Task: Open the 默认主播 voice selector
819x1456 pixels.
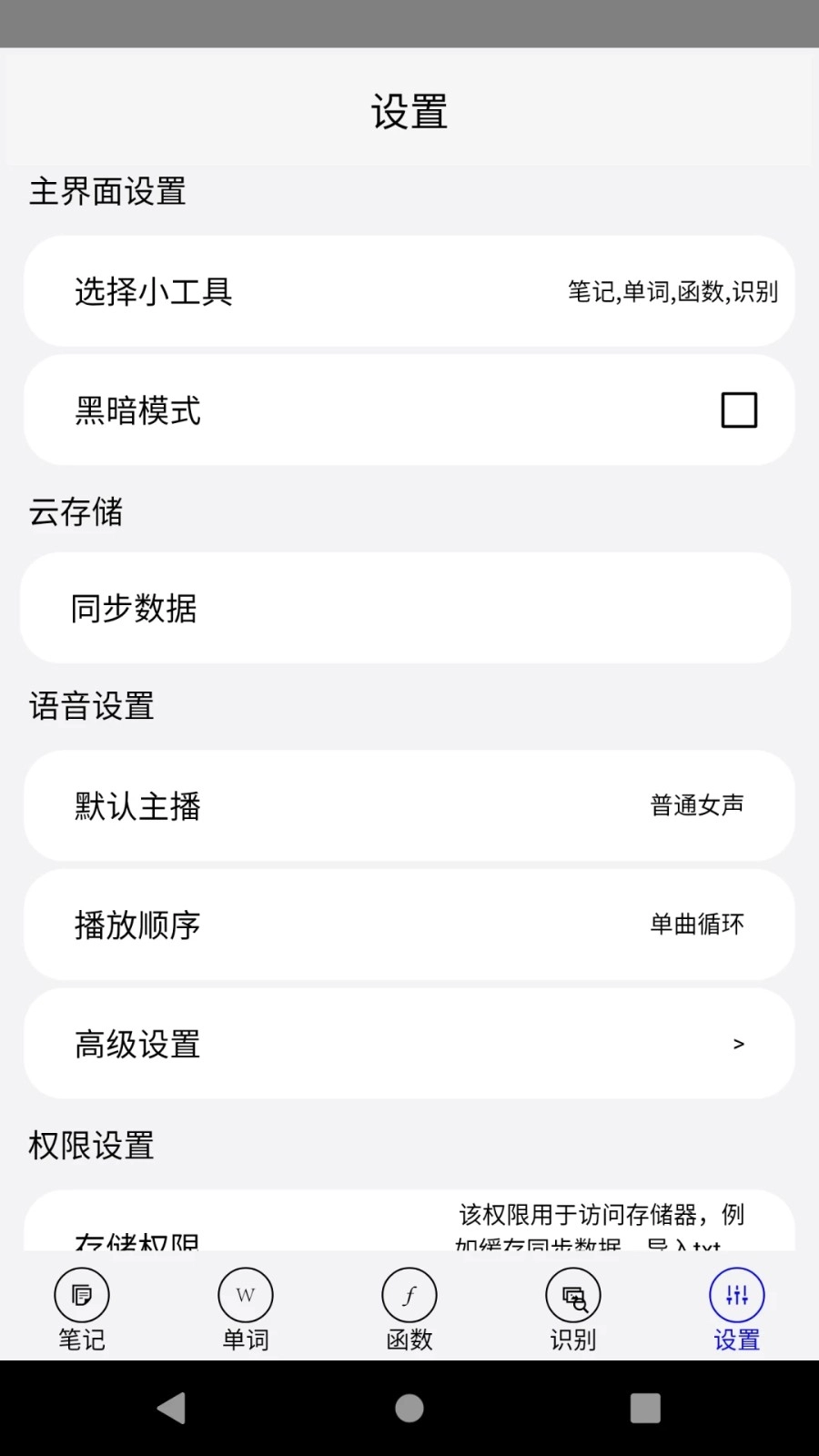Action: coord(409,806)
